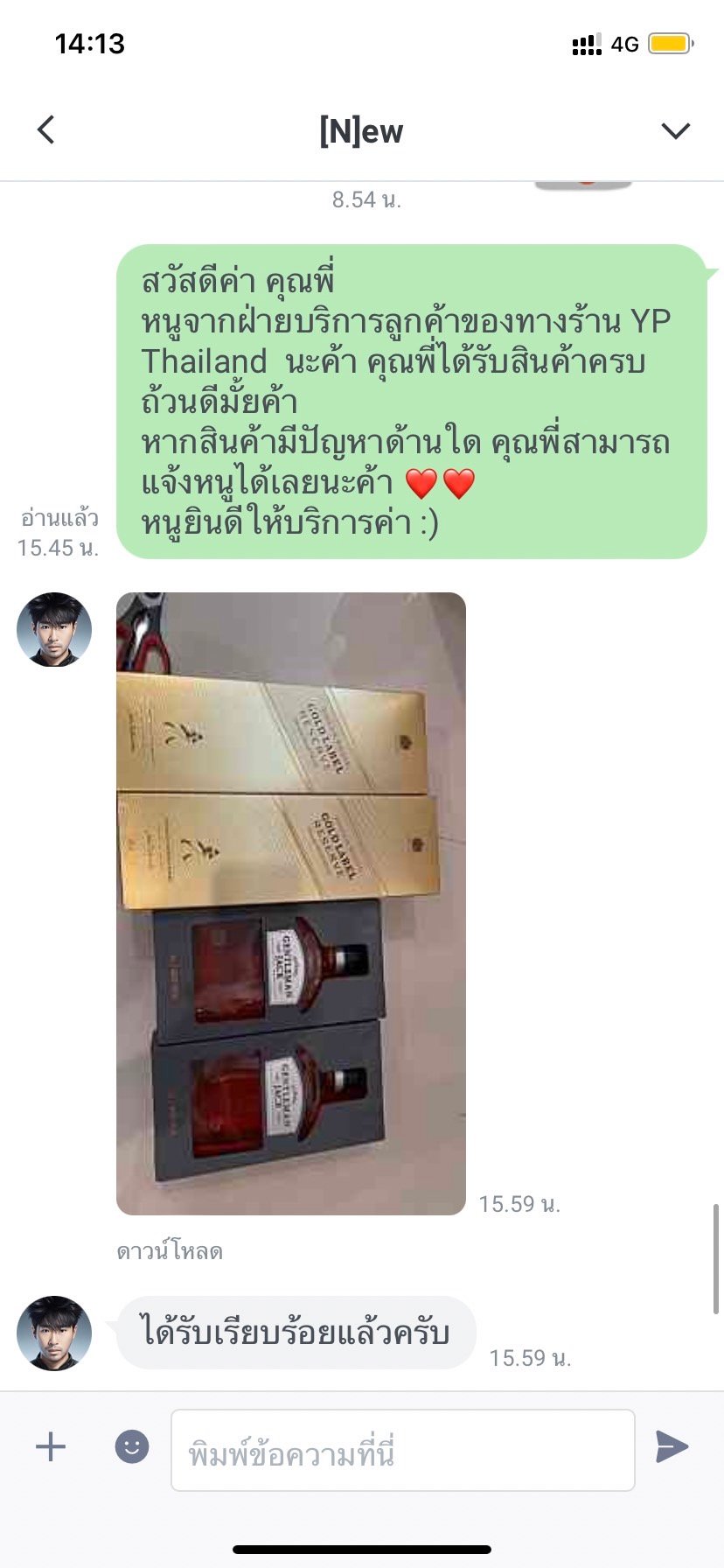The image size is (724, 1568).
Task: Open the plus attachment menu
Action: click(x=51, y=1446)
